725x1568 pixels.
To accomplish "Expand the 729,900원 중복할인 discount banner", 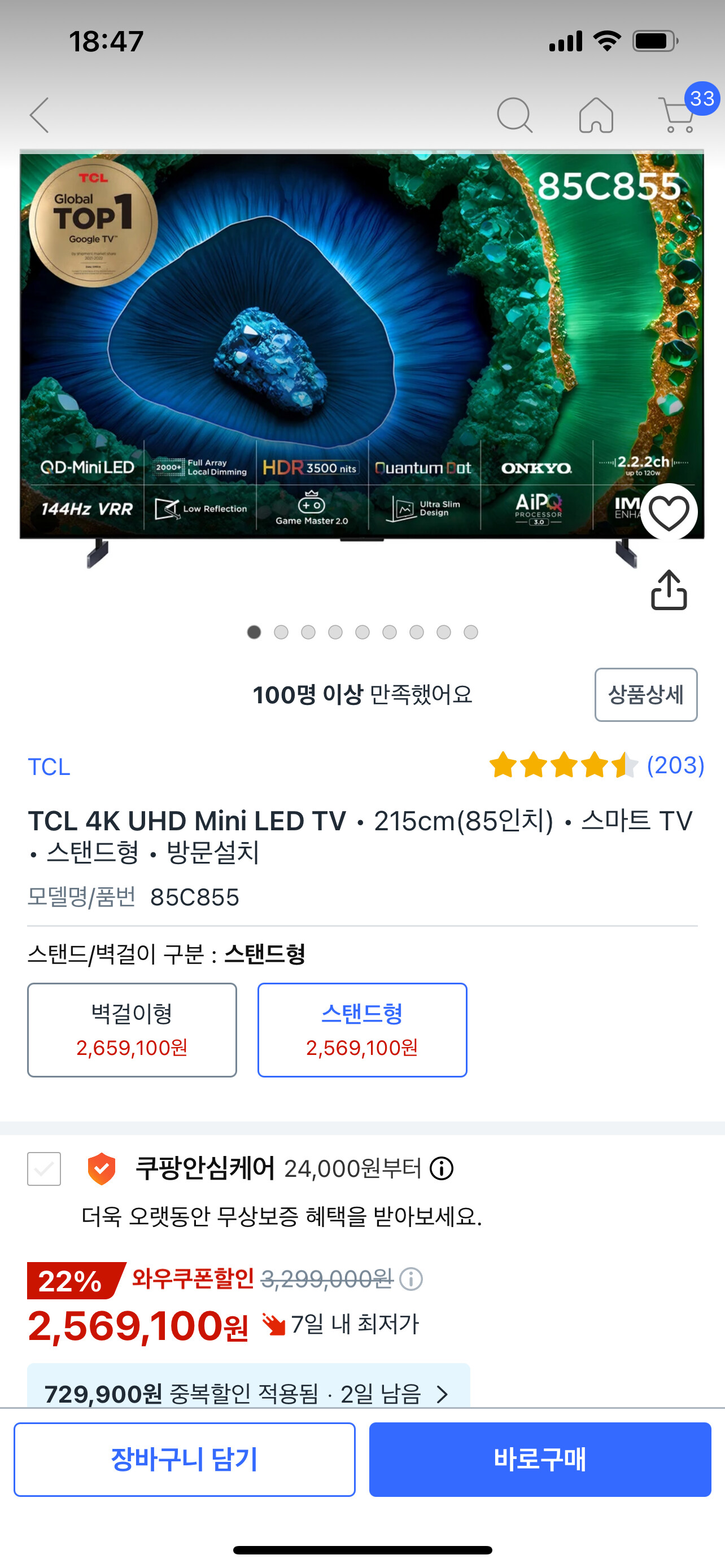I will [x=248, y=1392].
